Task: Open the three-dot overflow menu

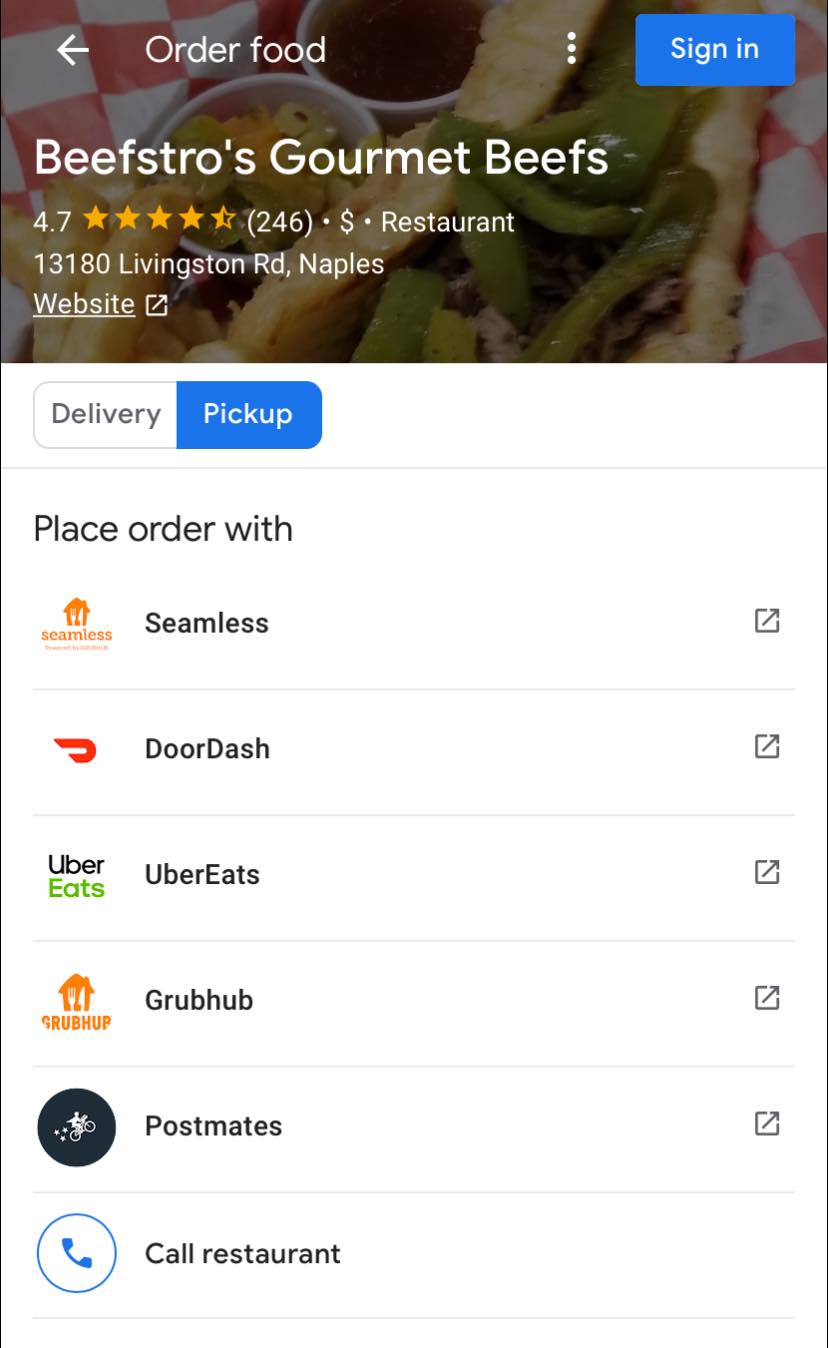Action: pos(571,48)
